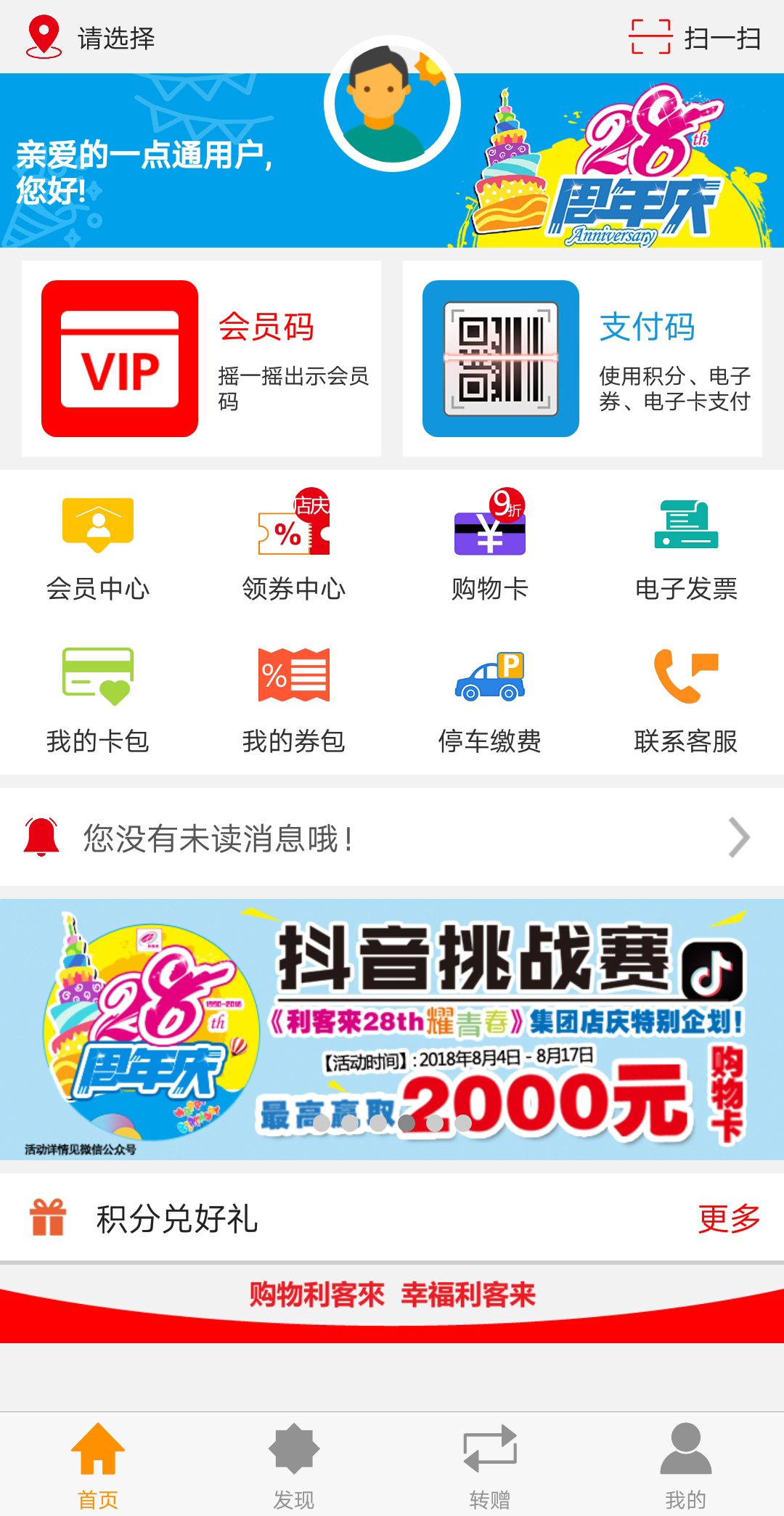
Task: Go to 会员中心
Action: [98, 550]
